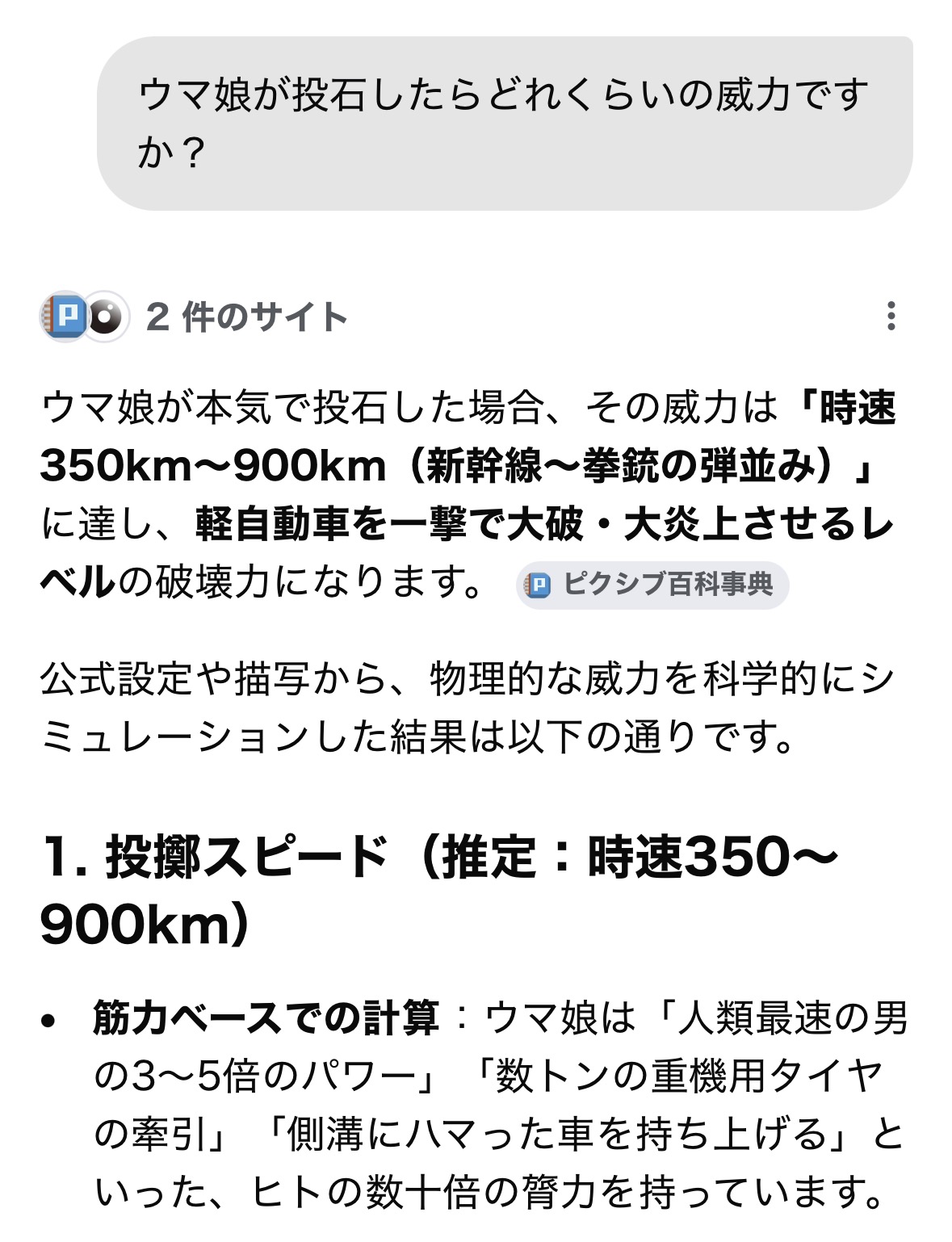Open the 2件のサイト sources list

(194, 317)
